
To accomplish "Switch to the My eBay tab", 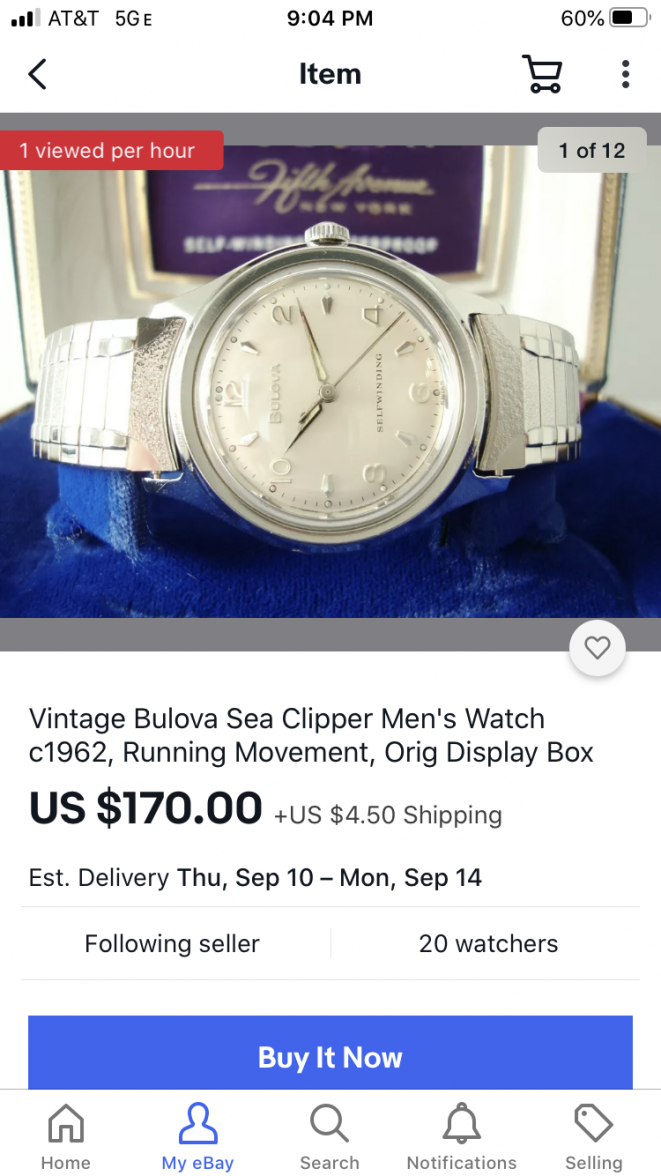I will point(198,1137).
